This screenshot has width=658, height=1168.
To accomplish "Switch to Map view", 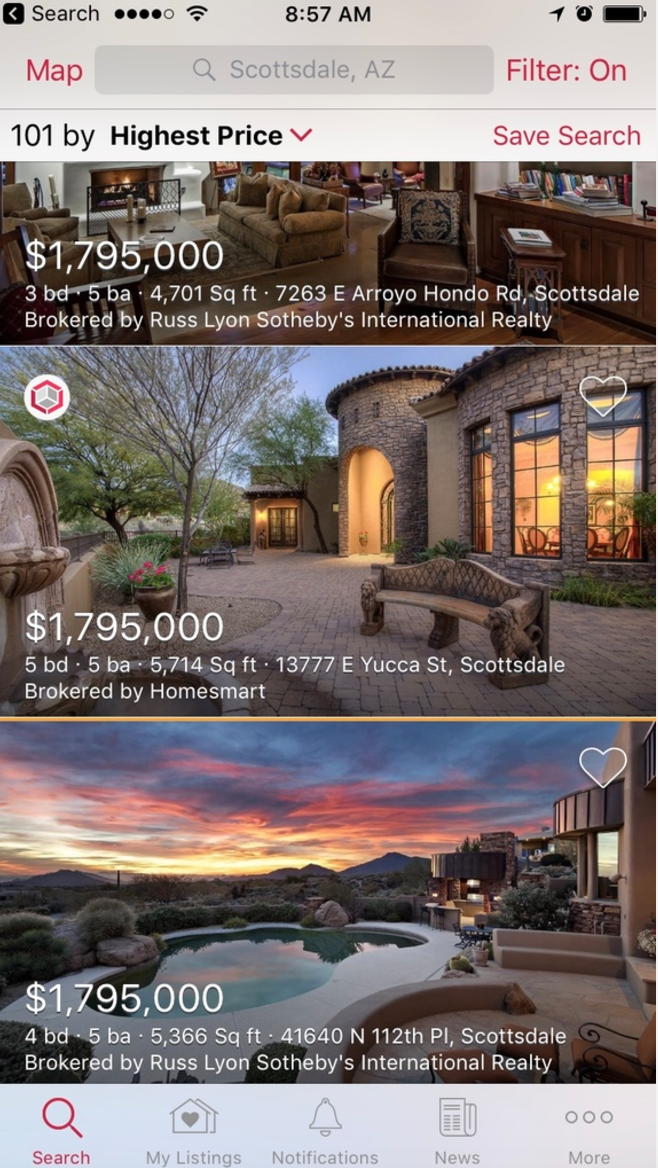I will tap(54, 71).
